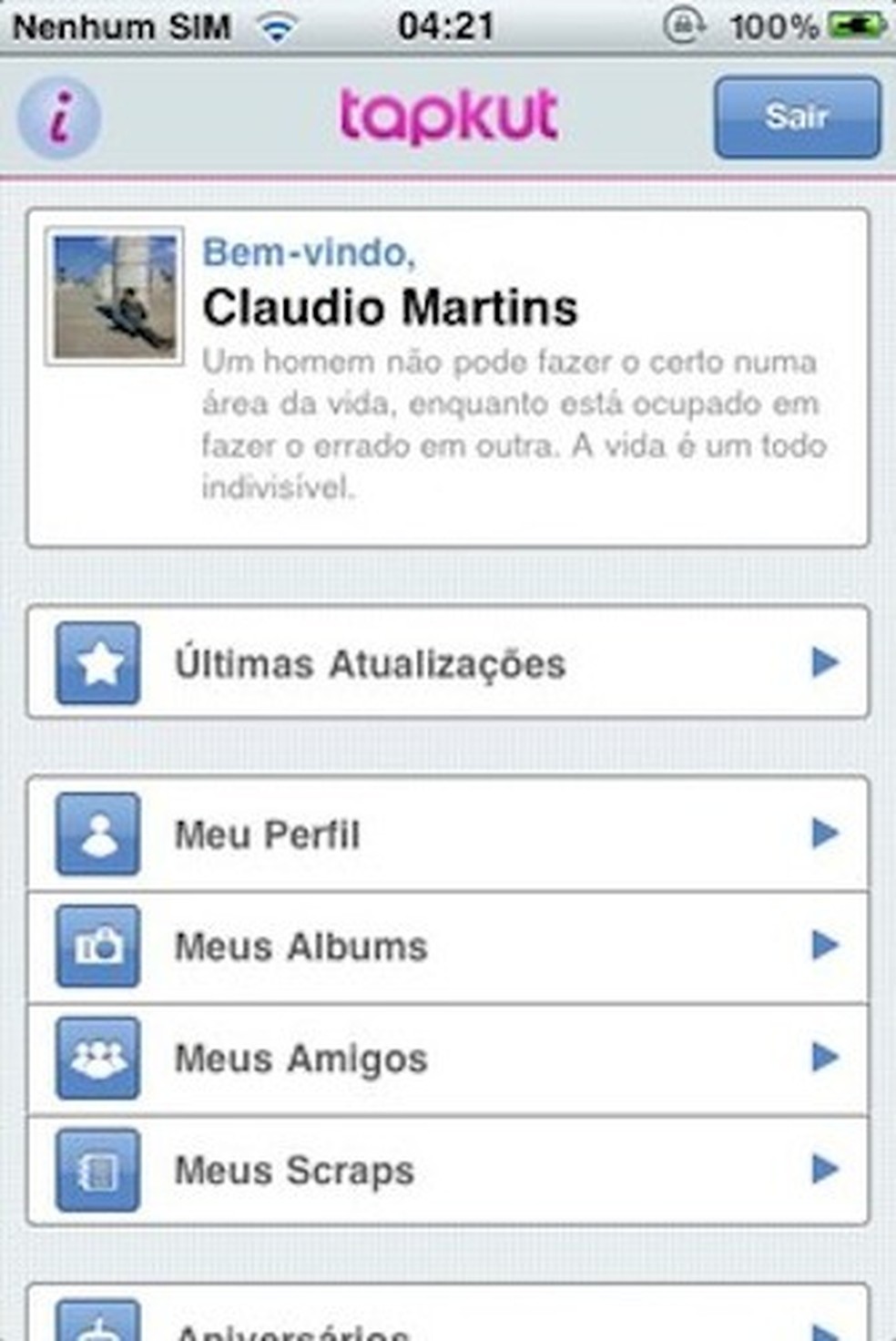This screenshot has width=896, height=1341.
Task: Select the star icon for Últimas Atualizações
Action: pyautogui.click(x=98, y=662)
